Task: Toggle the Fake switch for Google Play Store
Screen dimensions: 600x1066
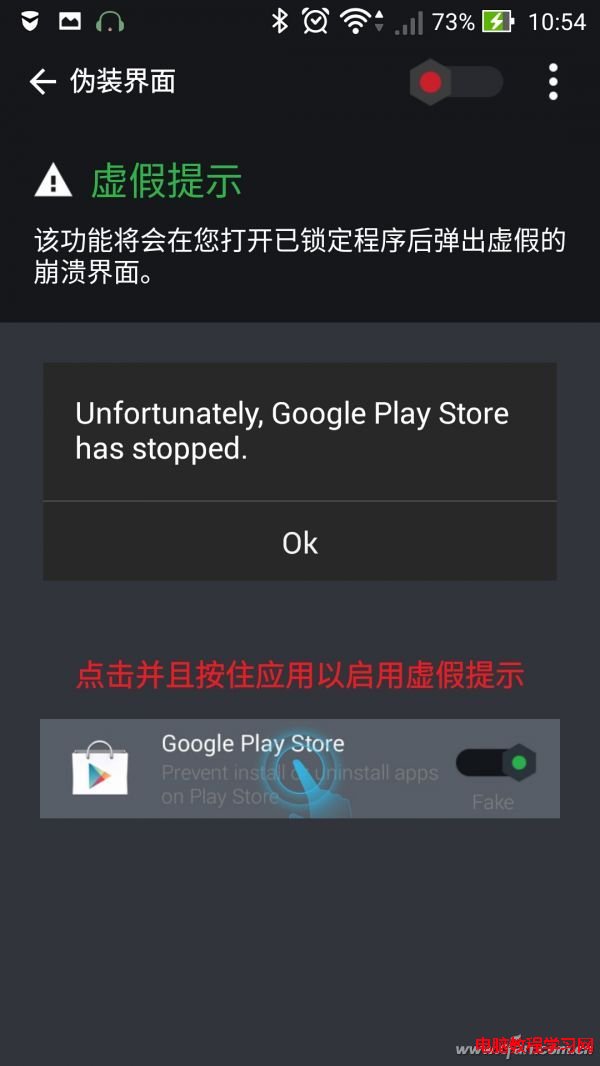Action: 496,764
